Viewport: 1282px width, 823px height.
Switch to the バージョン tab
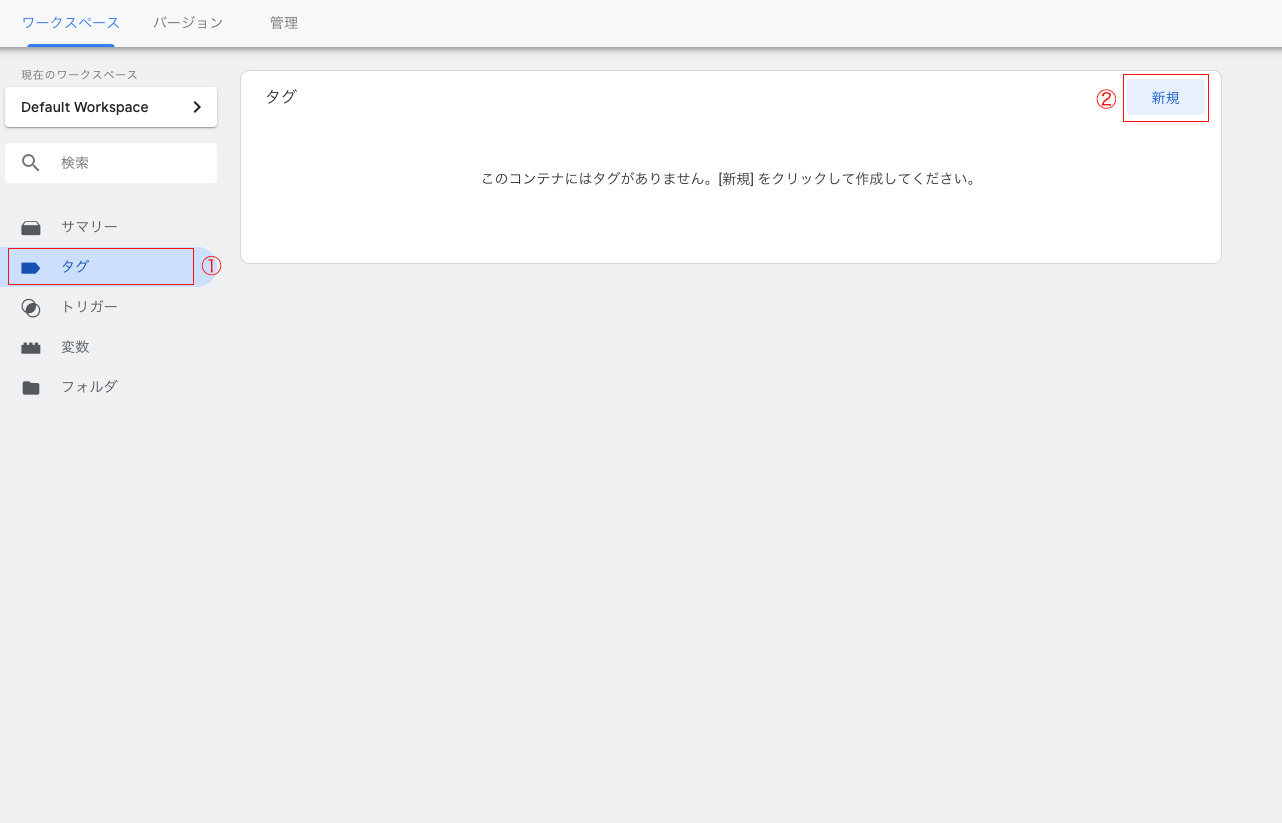(188, 22)
